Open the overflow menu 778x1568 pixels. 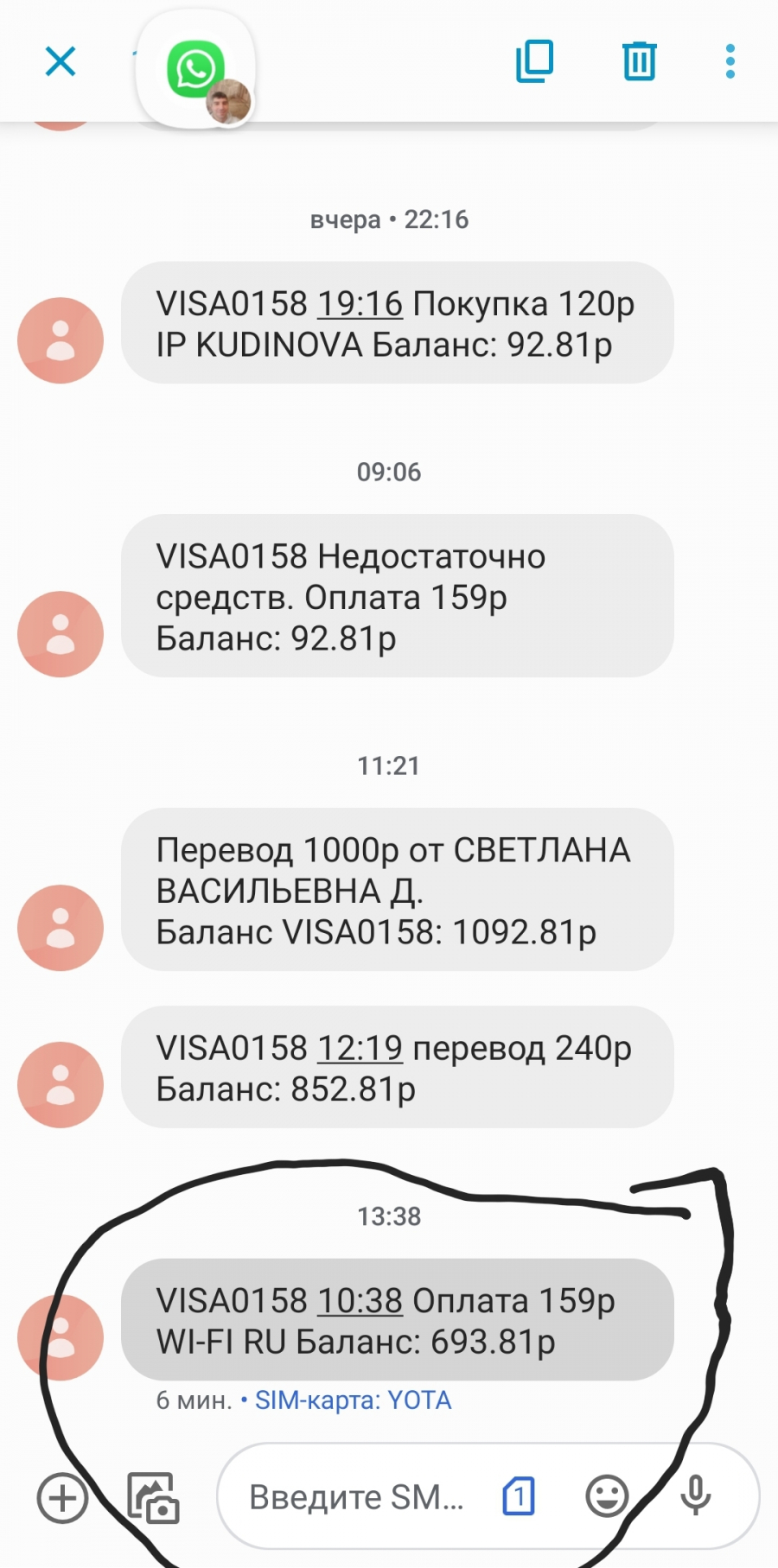[730, 61]
